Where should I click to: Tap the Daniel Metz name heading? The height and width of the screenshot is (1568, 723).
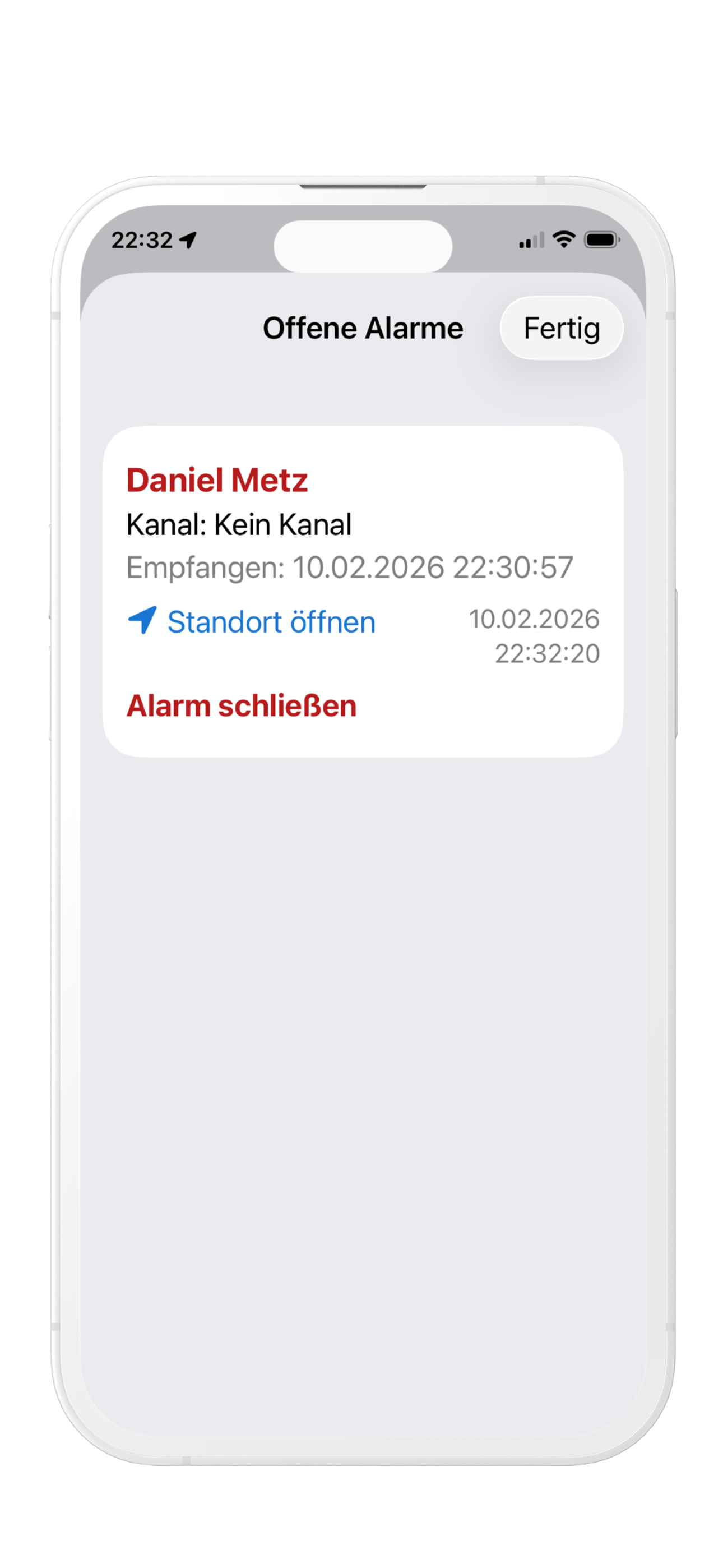click(217, 479)
